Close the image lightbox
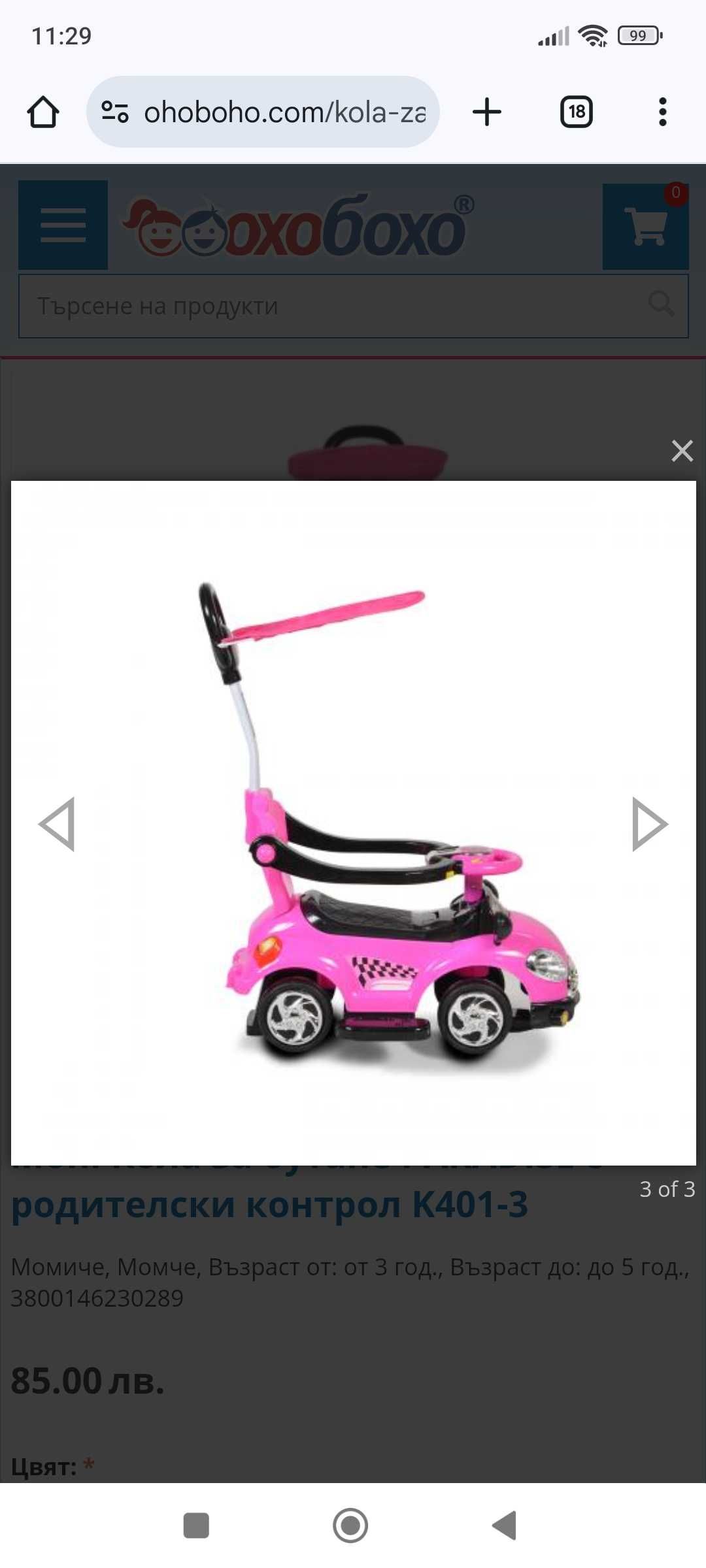This screenshot has width=706, height=1568. [682, 451]
